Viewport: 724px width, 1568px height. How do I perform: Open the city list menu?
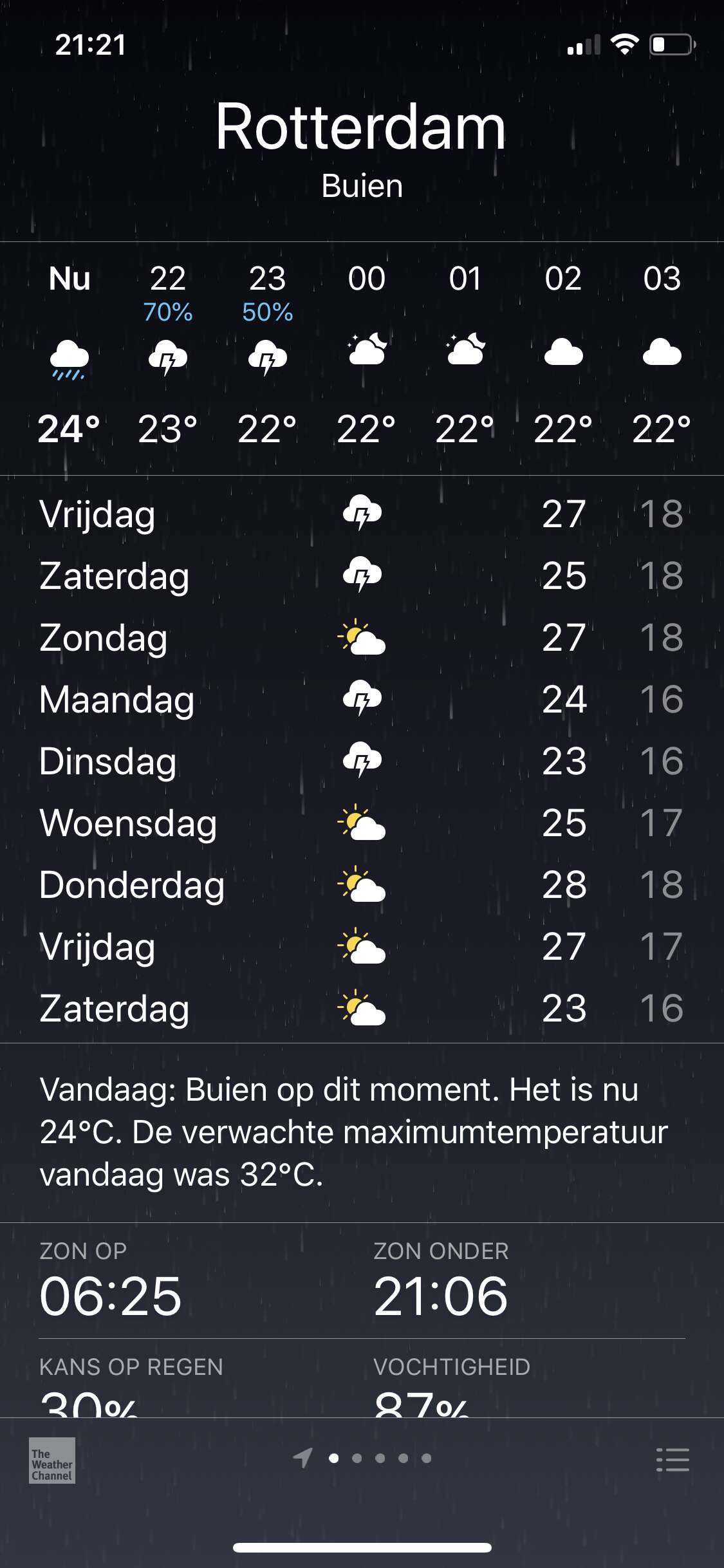coord(673,1459)
